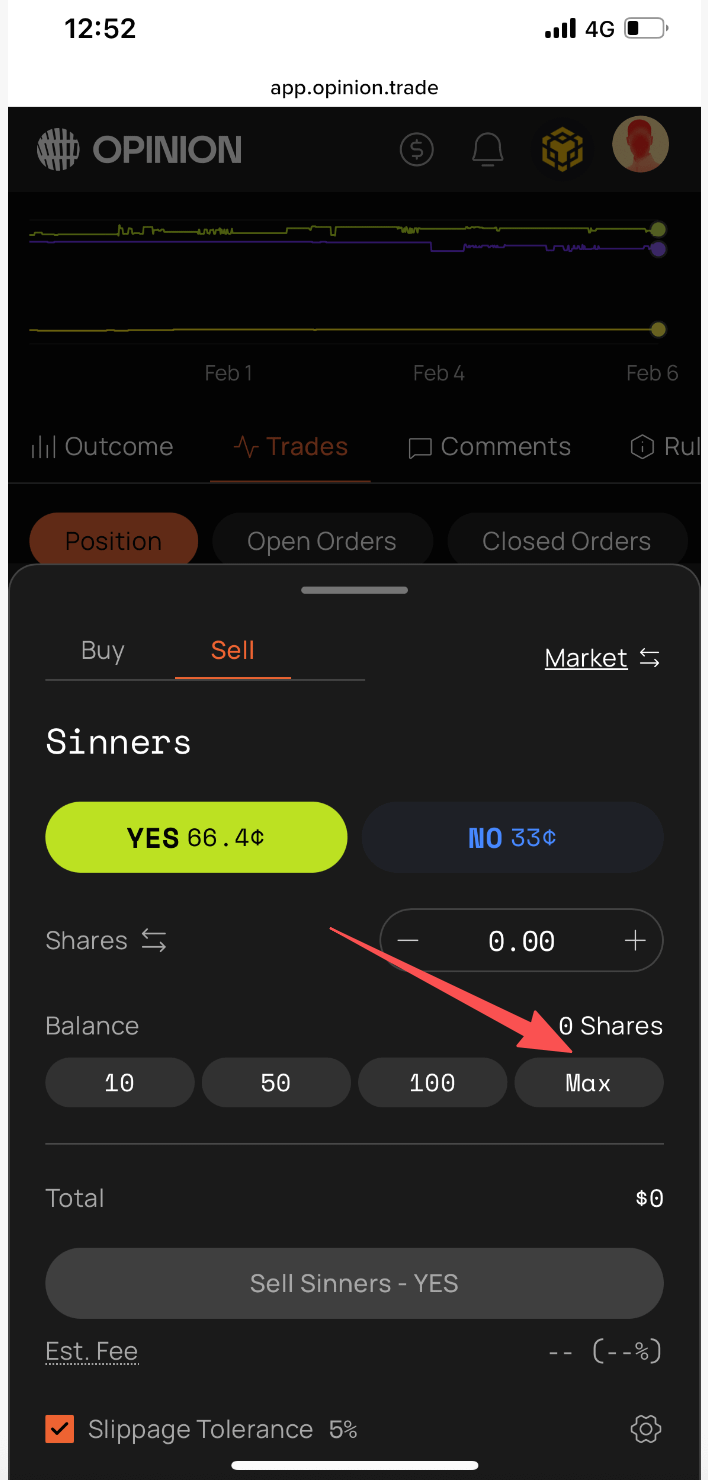The image size is (708, 1480).
Task: Set share amount to 100
Action: pyautogui.click(x=432, y=1083)
